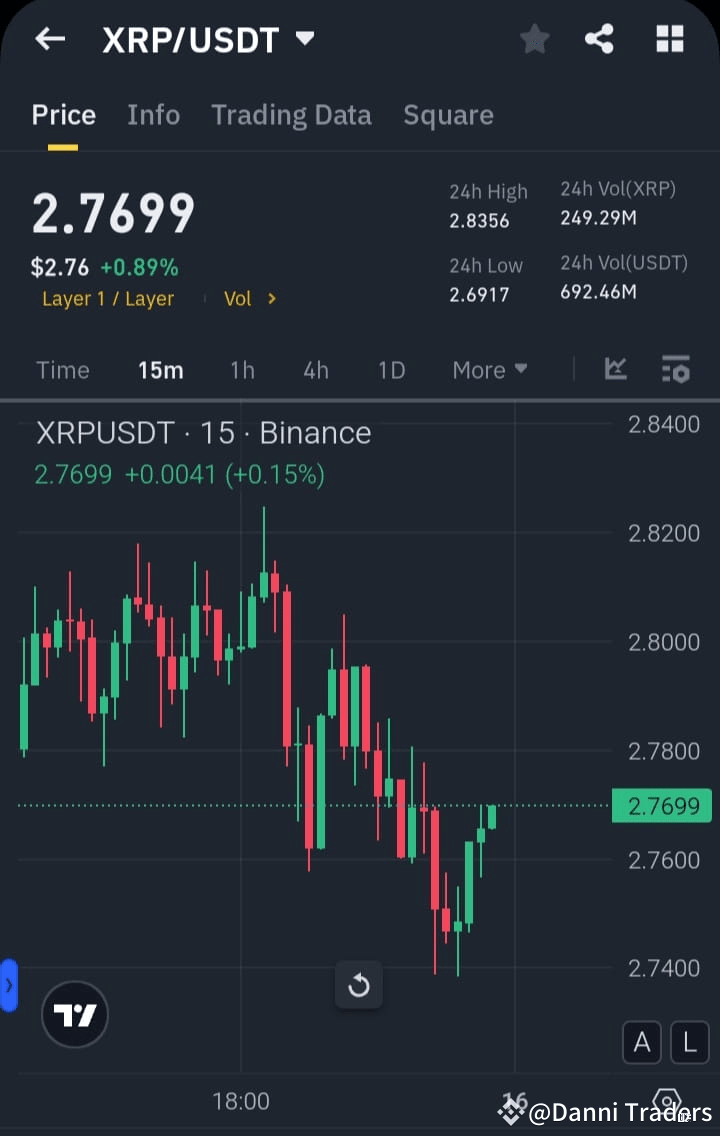Open the indicators chart icon
This screenshot has width=720, height=1136.
(615, 369)
